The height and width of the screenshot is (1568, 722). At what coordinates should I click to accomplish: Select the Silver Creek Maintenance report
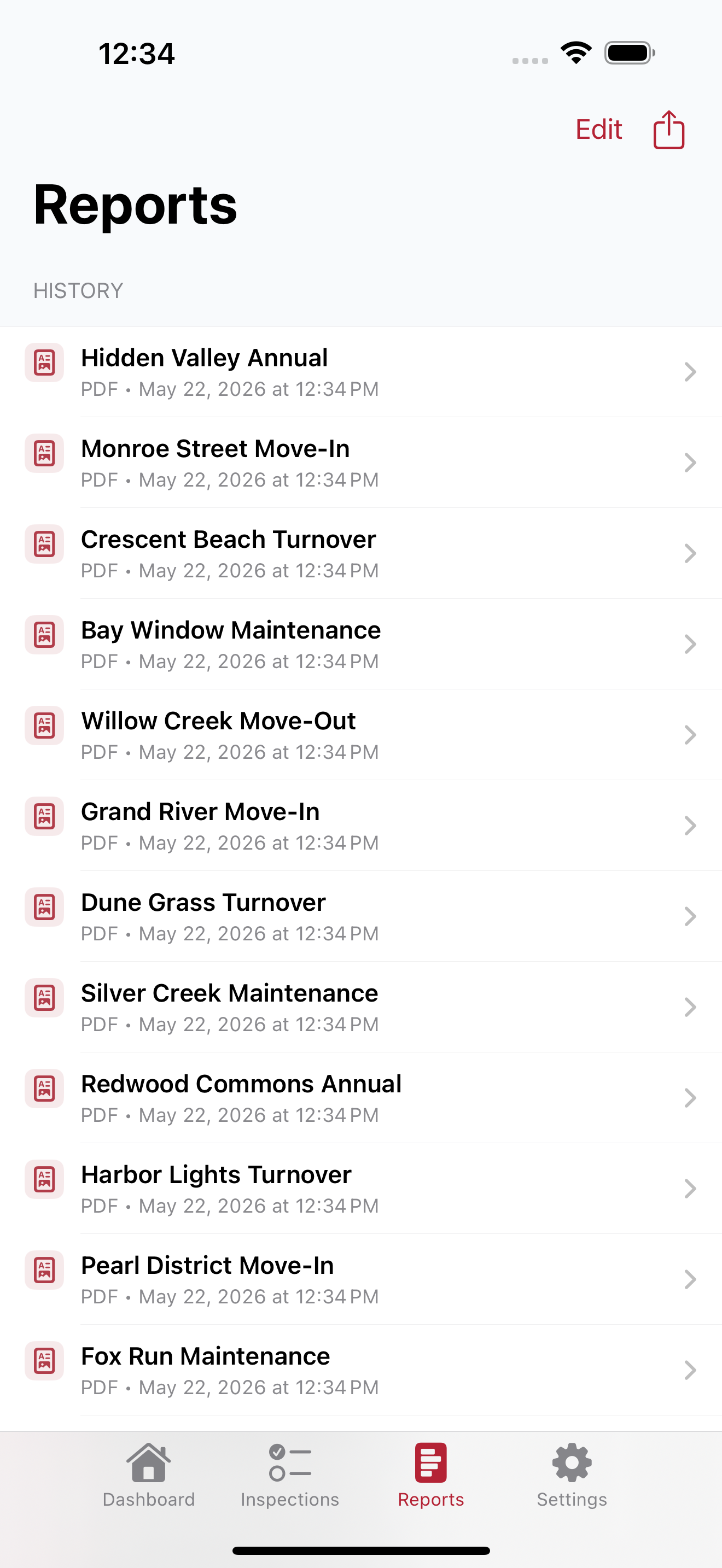pos(361,1007)
